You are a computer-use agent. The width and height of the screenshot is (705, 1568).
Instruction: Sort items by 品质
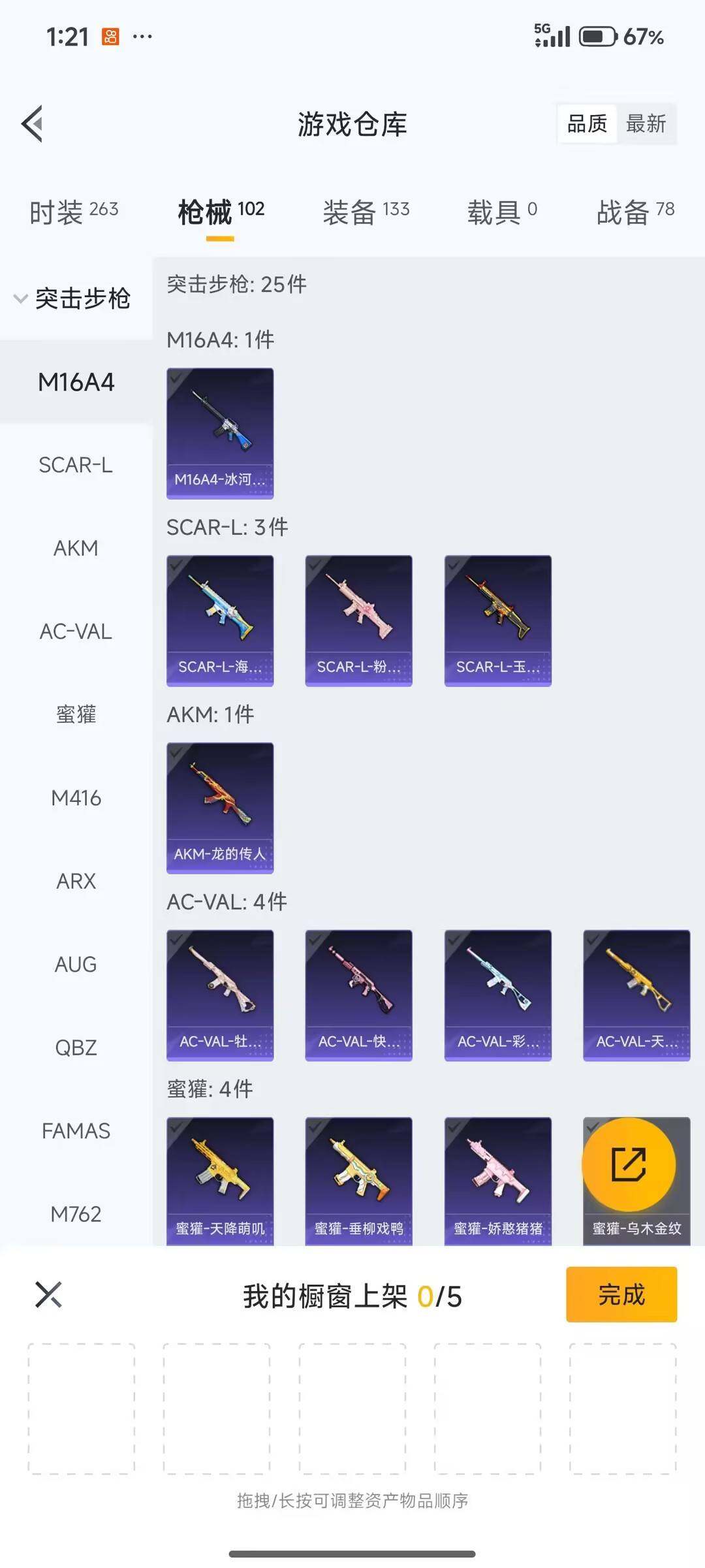[587, 123]
